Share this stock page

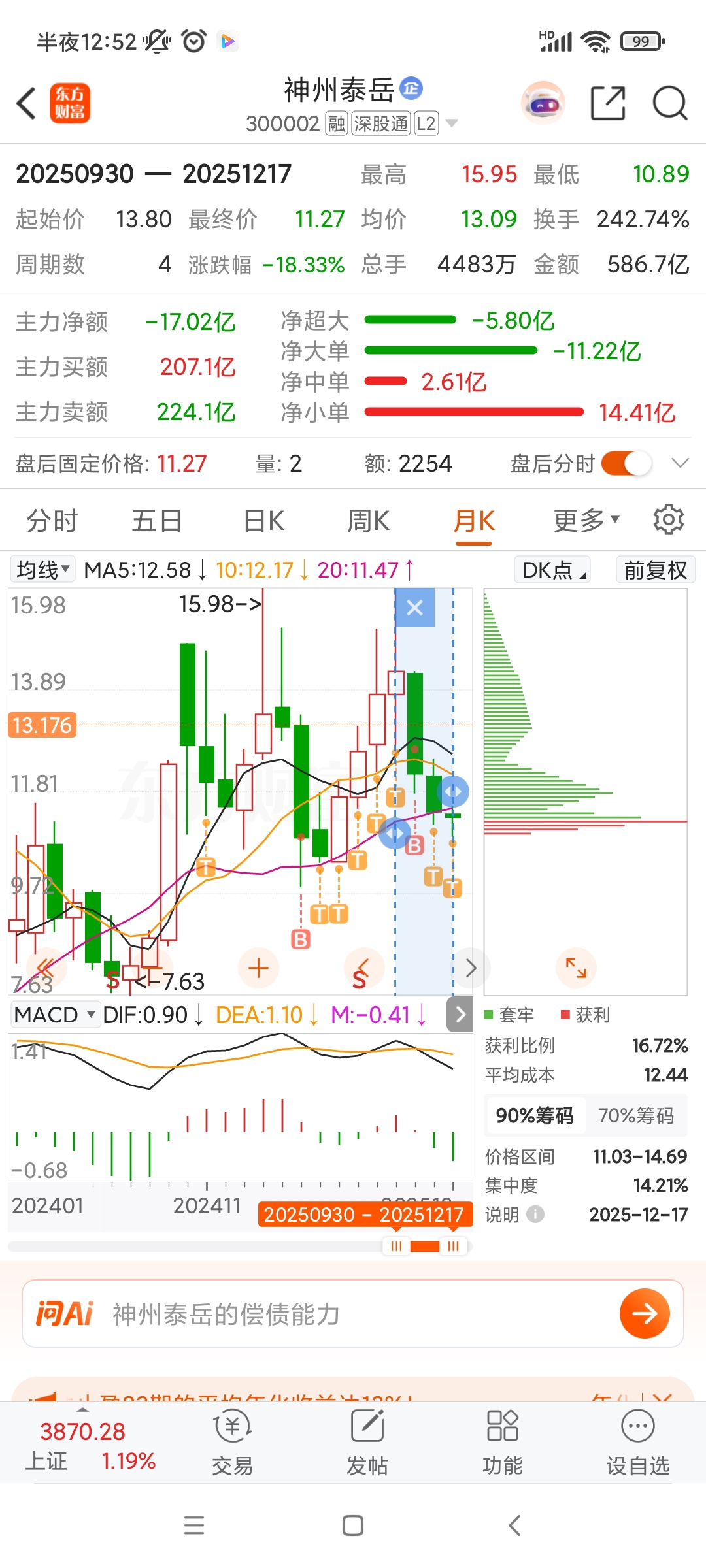(607, 103)
